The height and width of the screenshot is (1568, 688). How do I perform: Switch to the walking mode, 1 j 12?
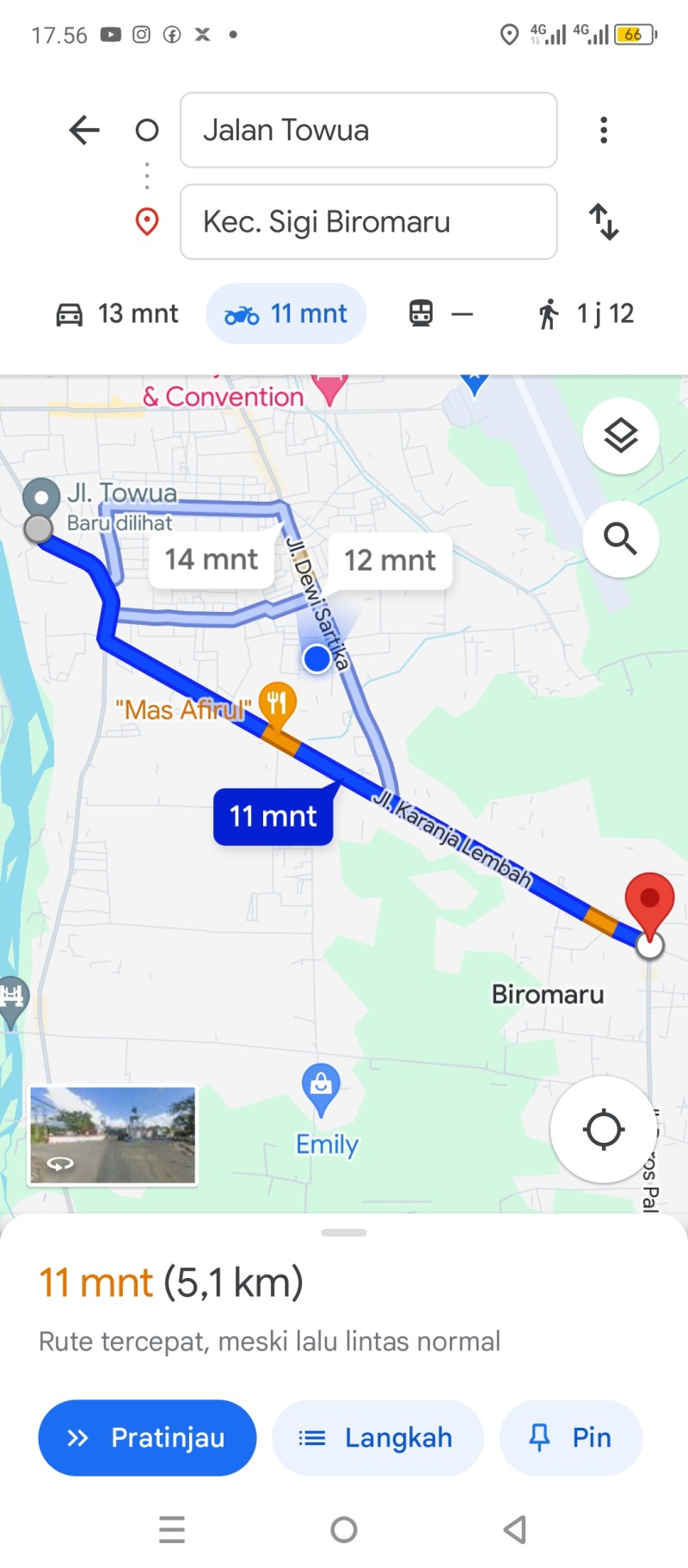click(x=586, y=314)
